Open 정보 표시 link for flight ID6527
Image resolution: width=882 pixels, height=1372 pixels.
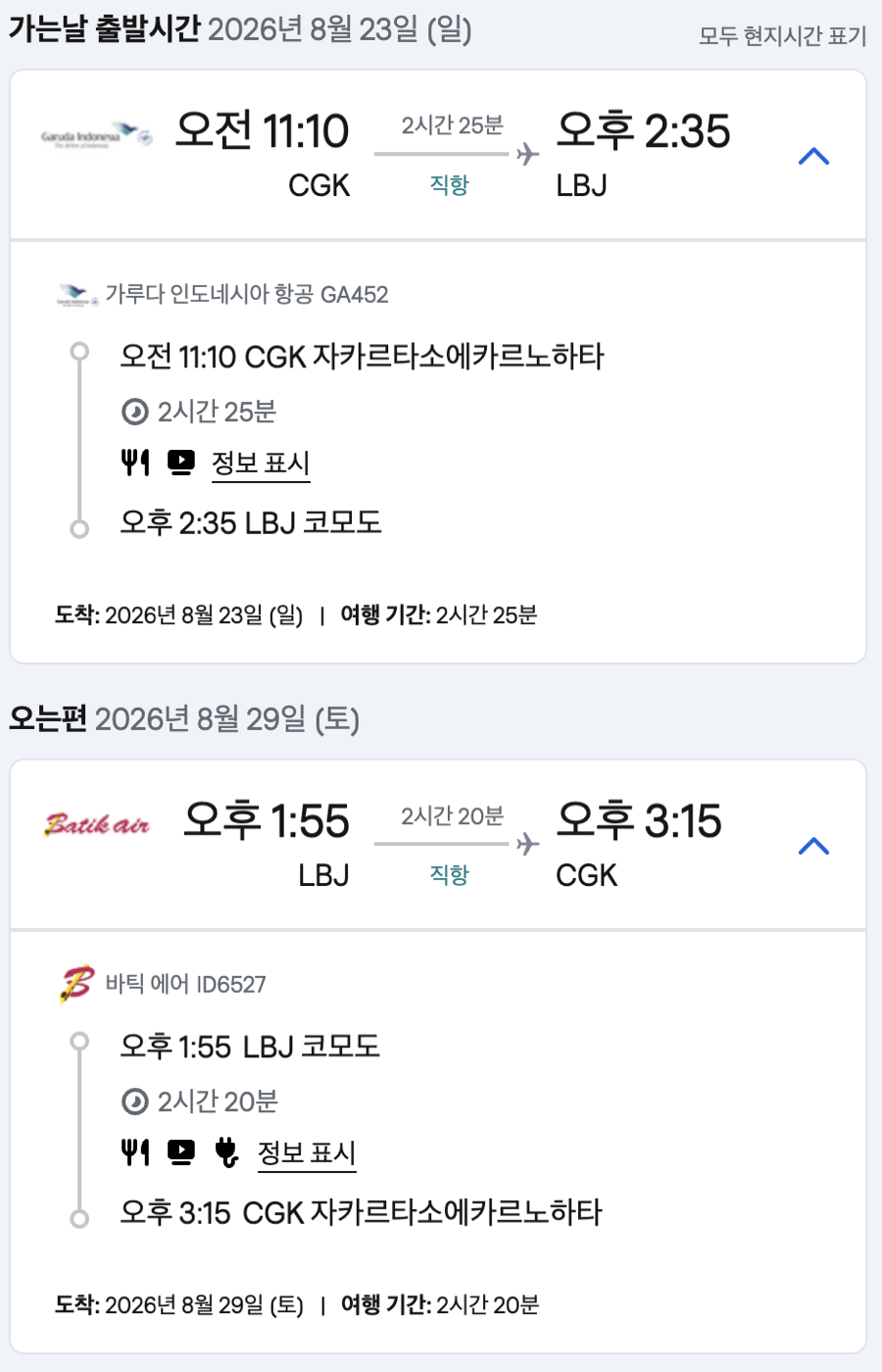306,1153
